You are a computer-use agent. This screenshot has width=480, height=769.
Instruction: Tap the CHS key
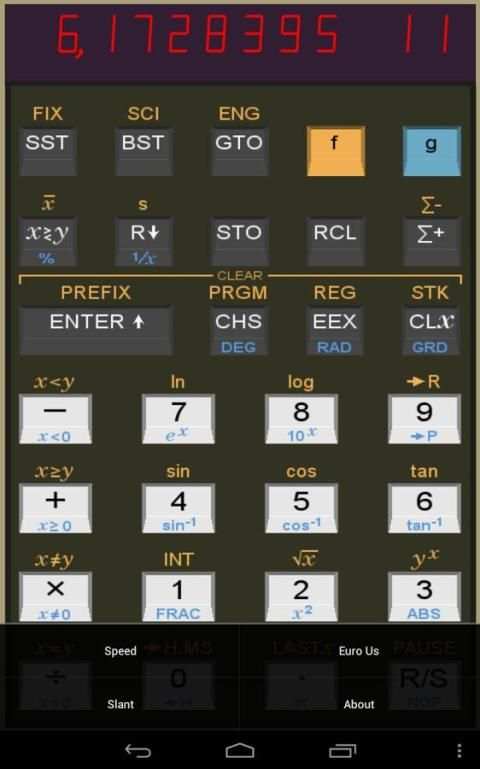(x=238, y=331)
